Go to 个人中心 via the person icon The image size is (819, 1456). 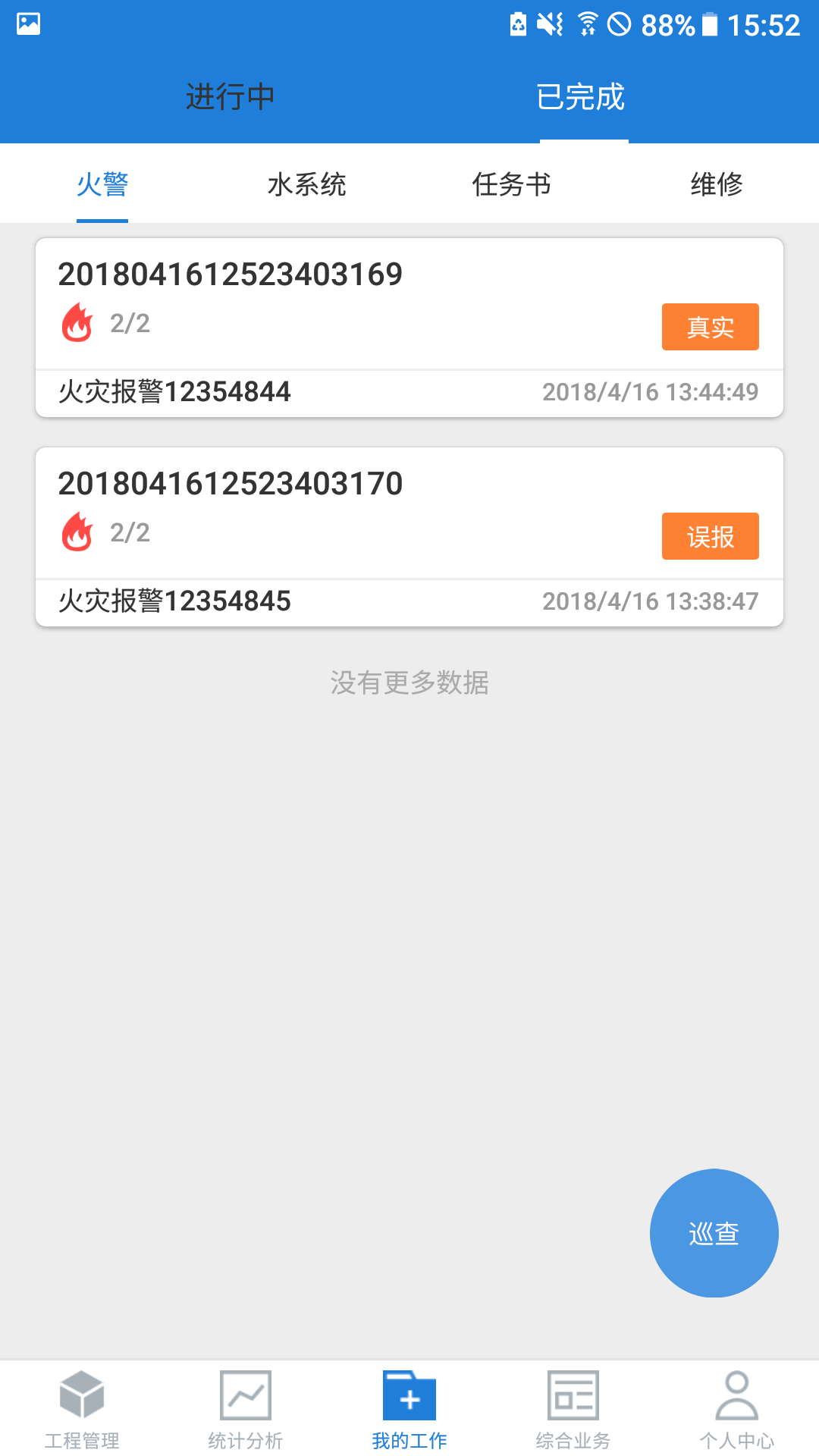pos(736,1408)
